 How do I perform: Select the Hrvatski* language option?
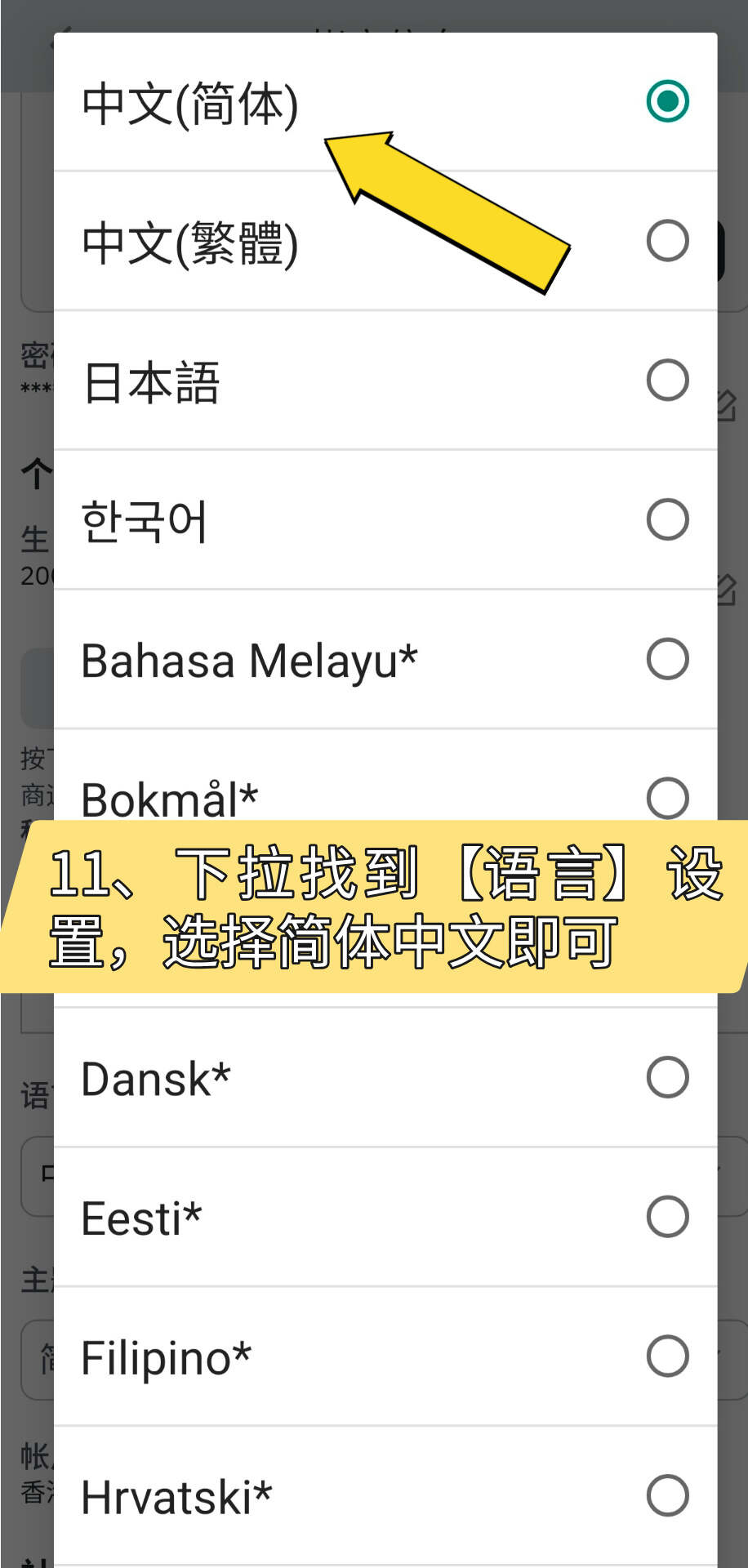point(385,1496)
